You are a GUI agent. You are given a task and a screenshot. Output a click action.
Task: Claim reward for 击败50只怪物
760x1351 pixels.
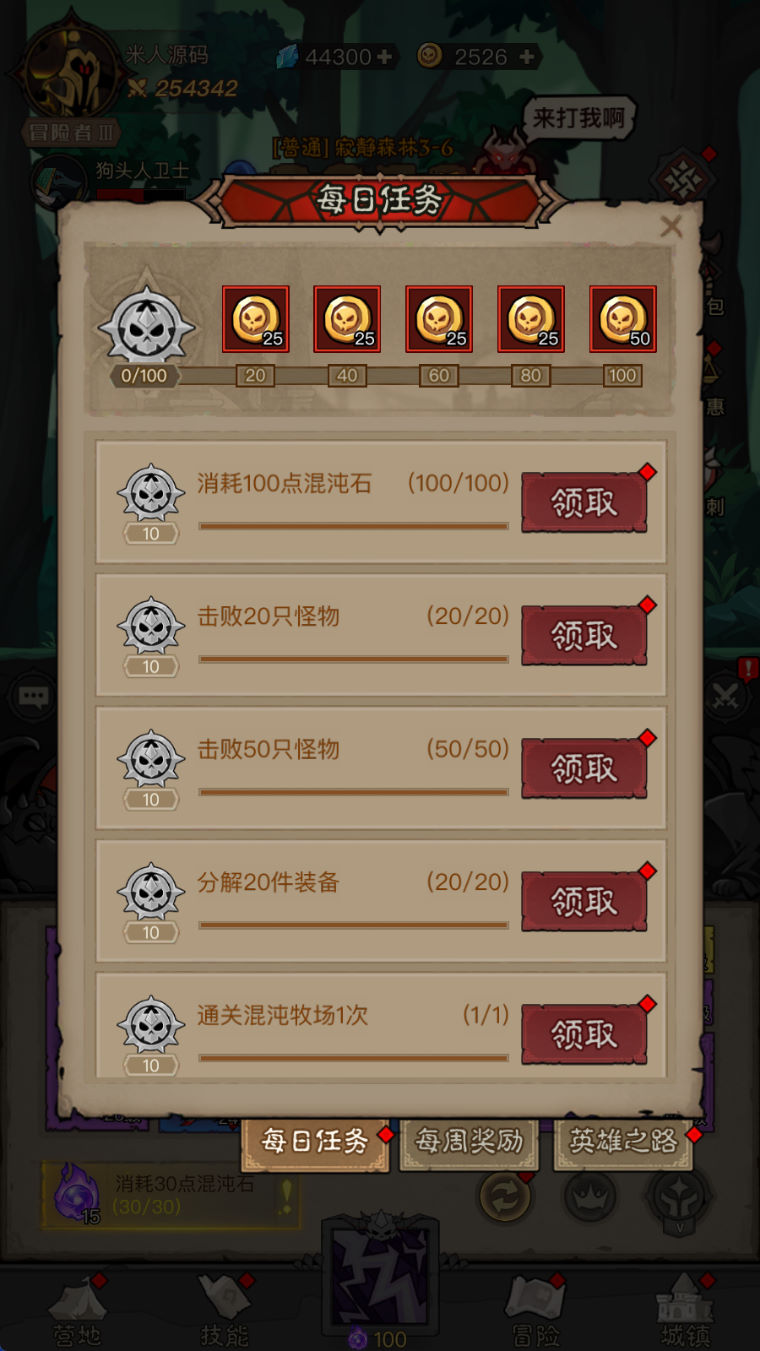(584, 768)
